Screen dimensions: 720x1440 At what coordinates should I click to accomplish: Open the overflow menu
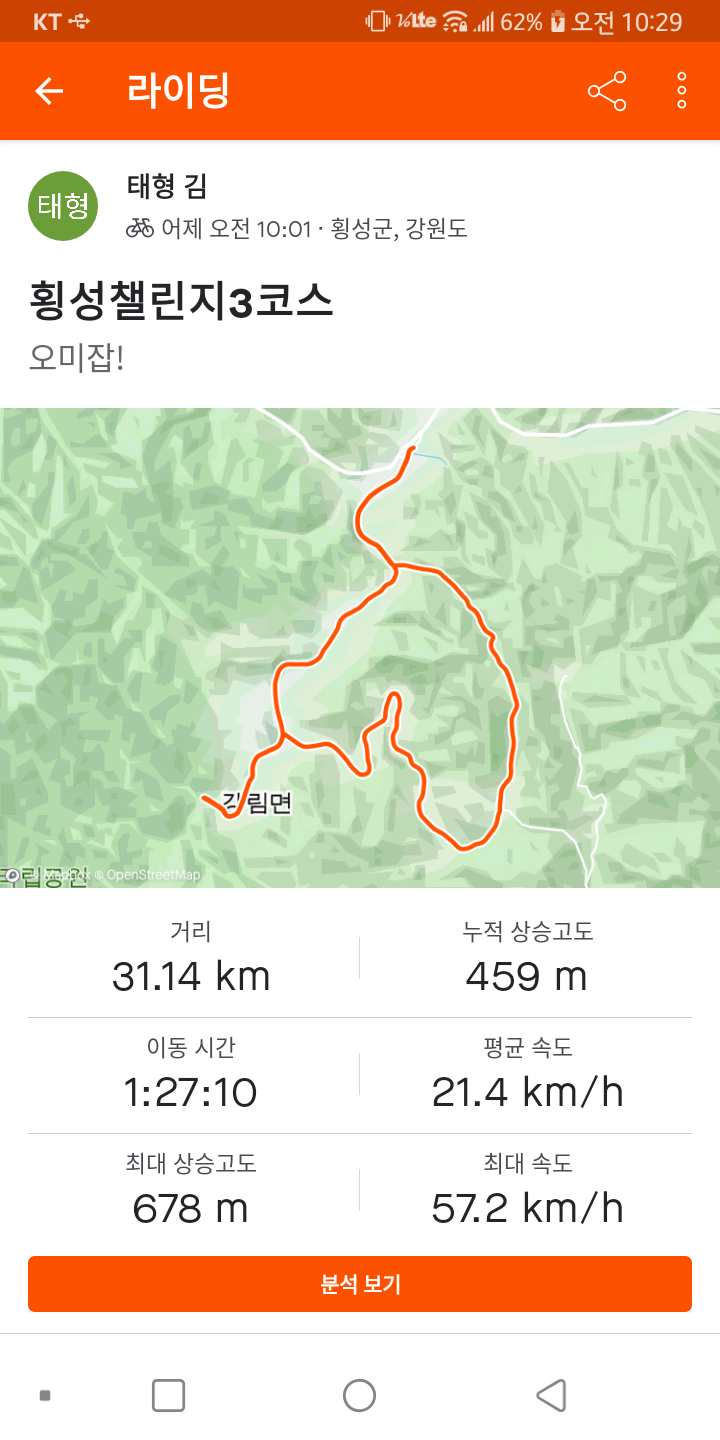[682, 91]
